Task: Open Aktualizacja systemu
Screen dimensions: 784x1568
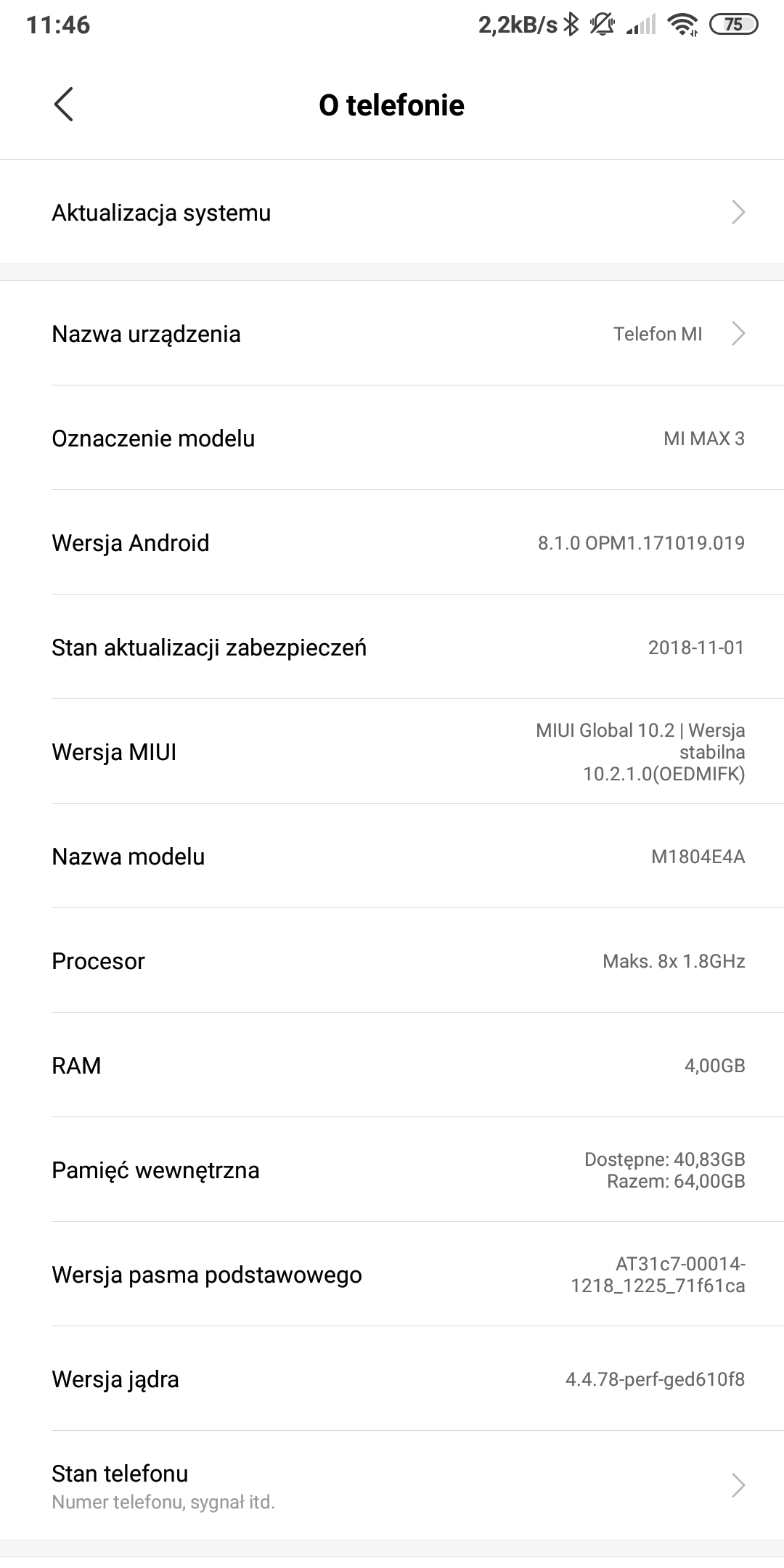Action: pos(392,213)
